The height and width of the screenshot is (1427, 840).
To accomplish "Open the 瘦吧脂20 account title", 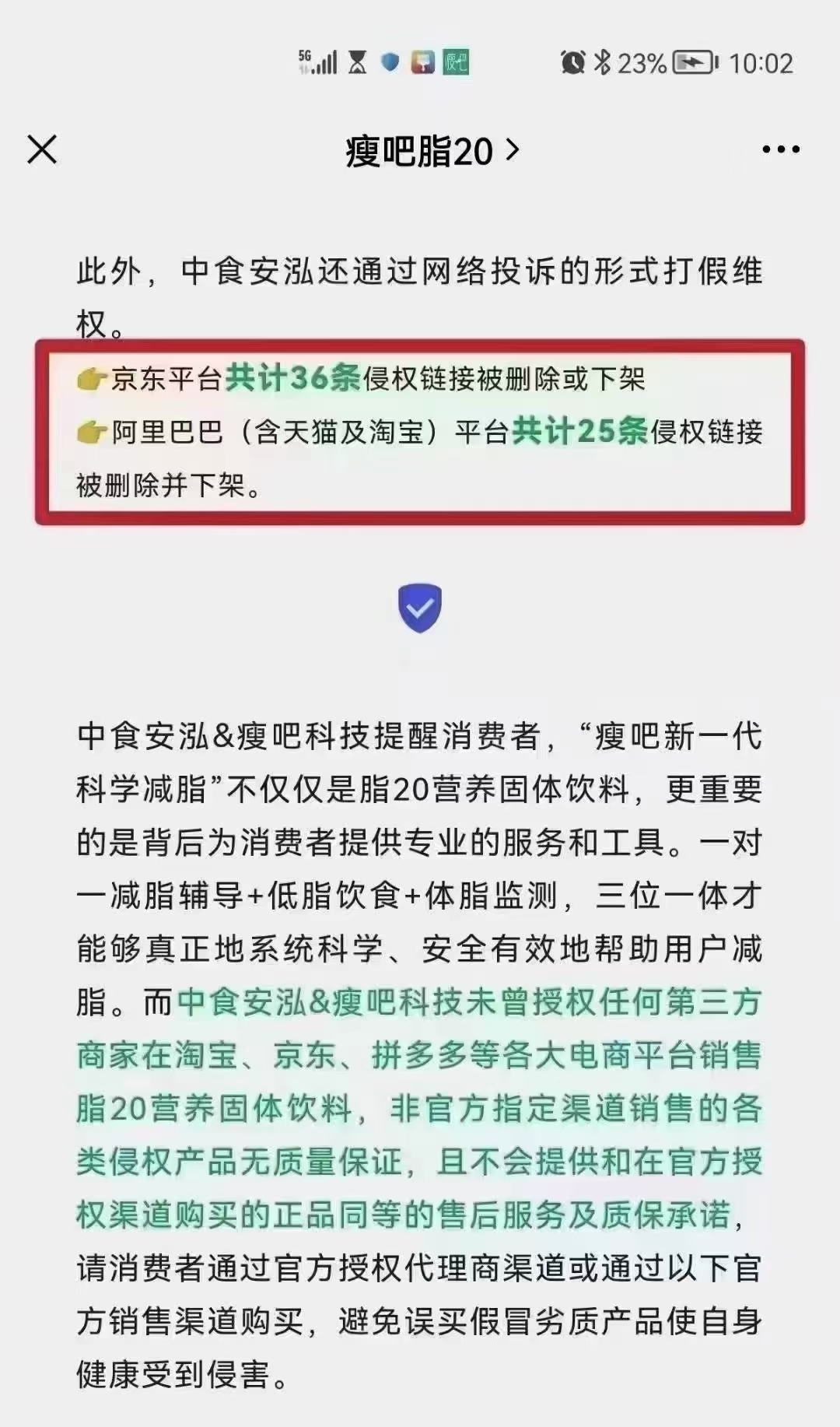I will (x=432, y=151).
